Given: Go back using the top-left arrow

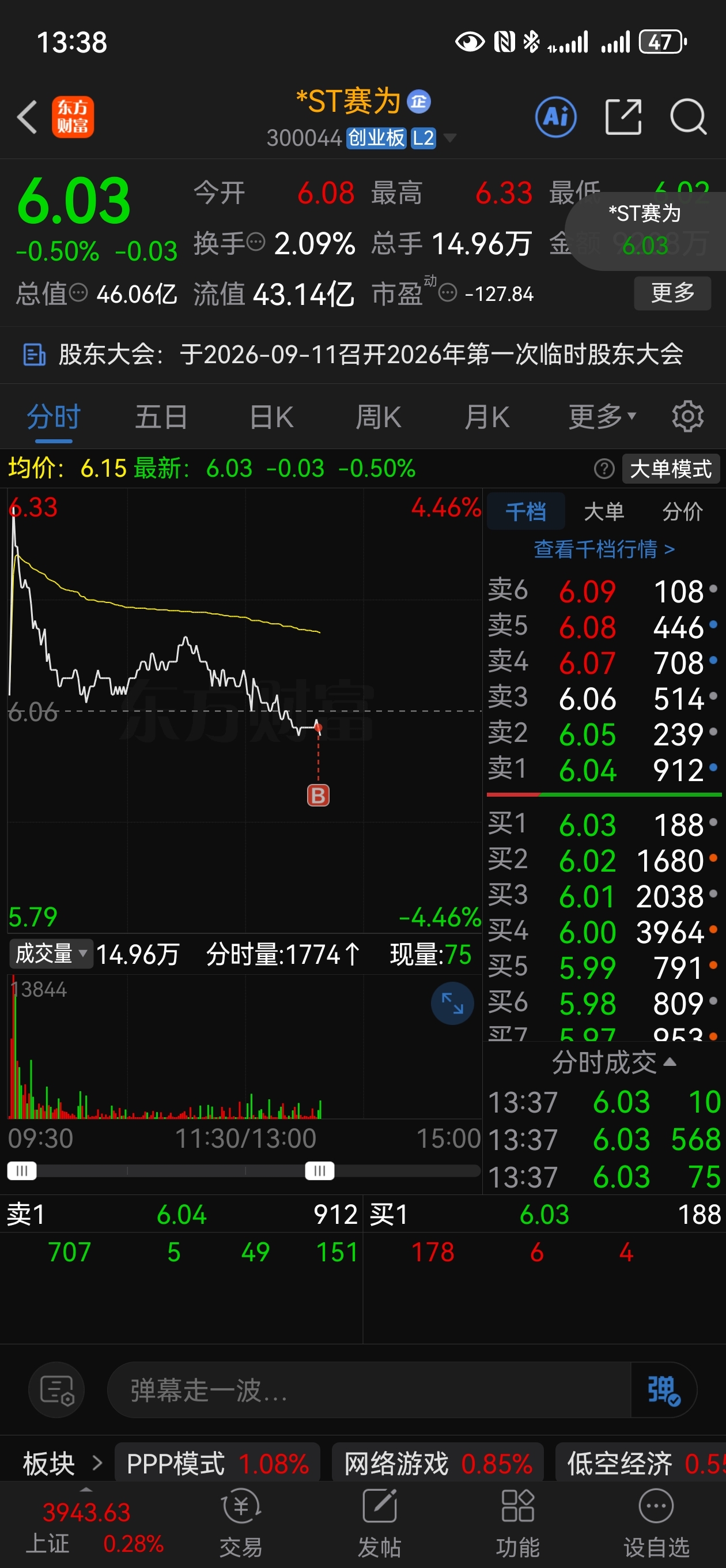Looking at the screenshot, I should click(28, 117).
